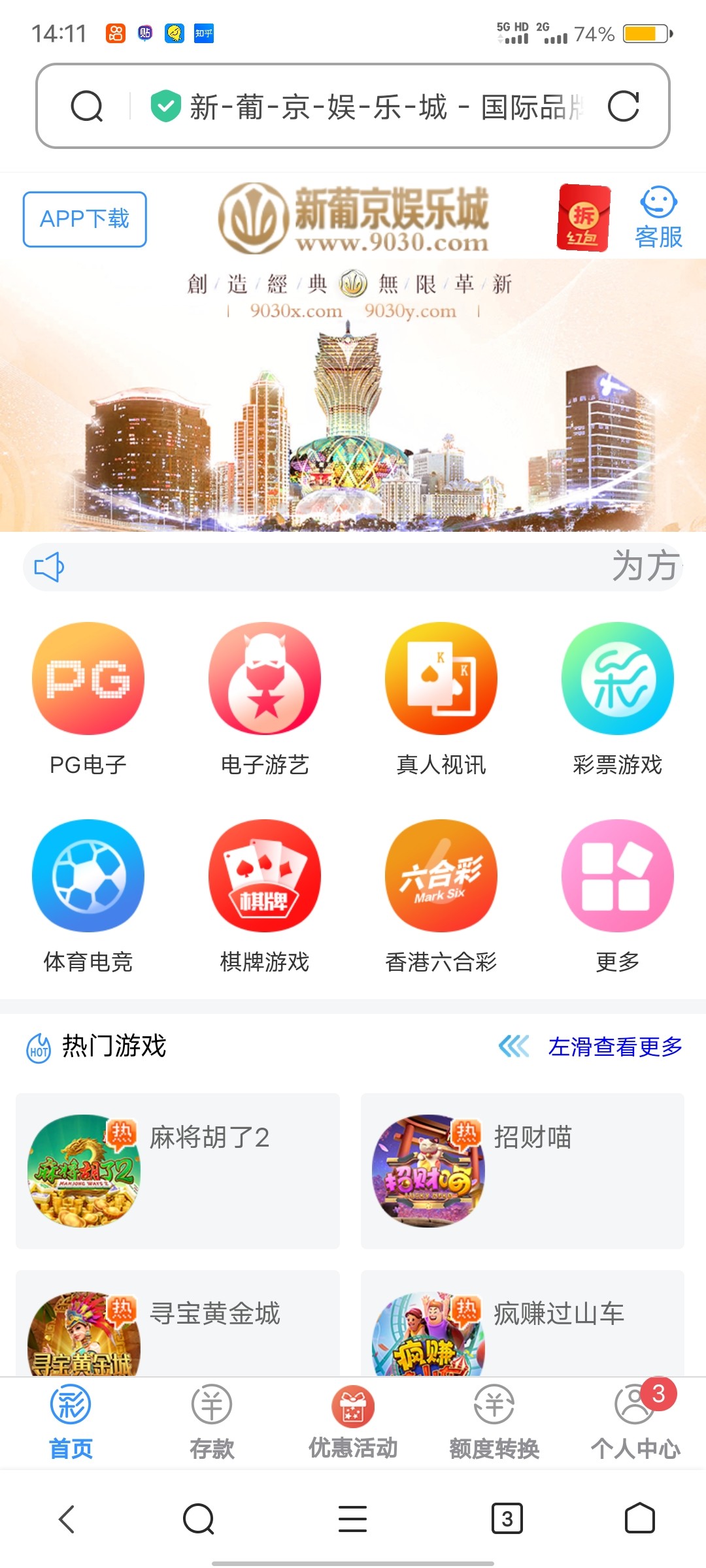Open 香港六合彩 Mark Six

click(x=441, y=895)
